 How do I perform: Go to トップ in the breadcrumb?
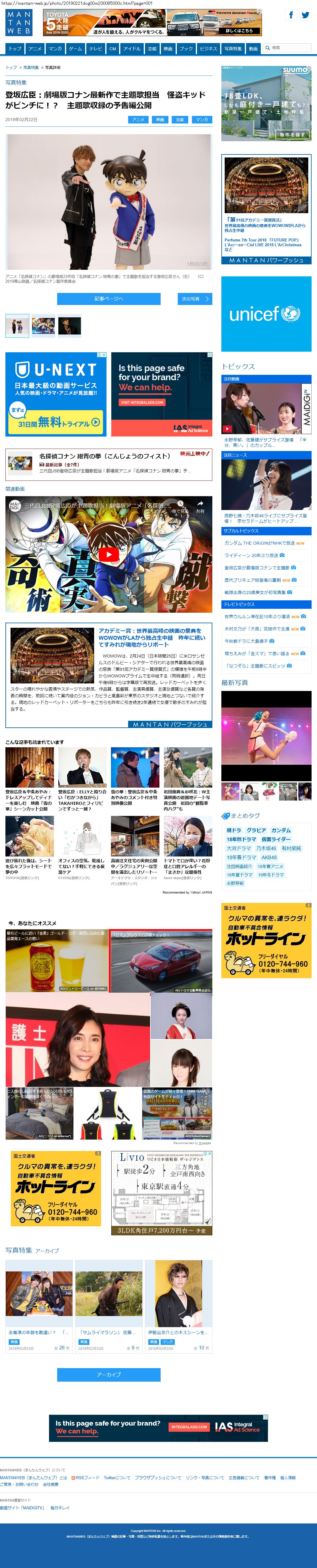[x=11, y=67]
